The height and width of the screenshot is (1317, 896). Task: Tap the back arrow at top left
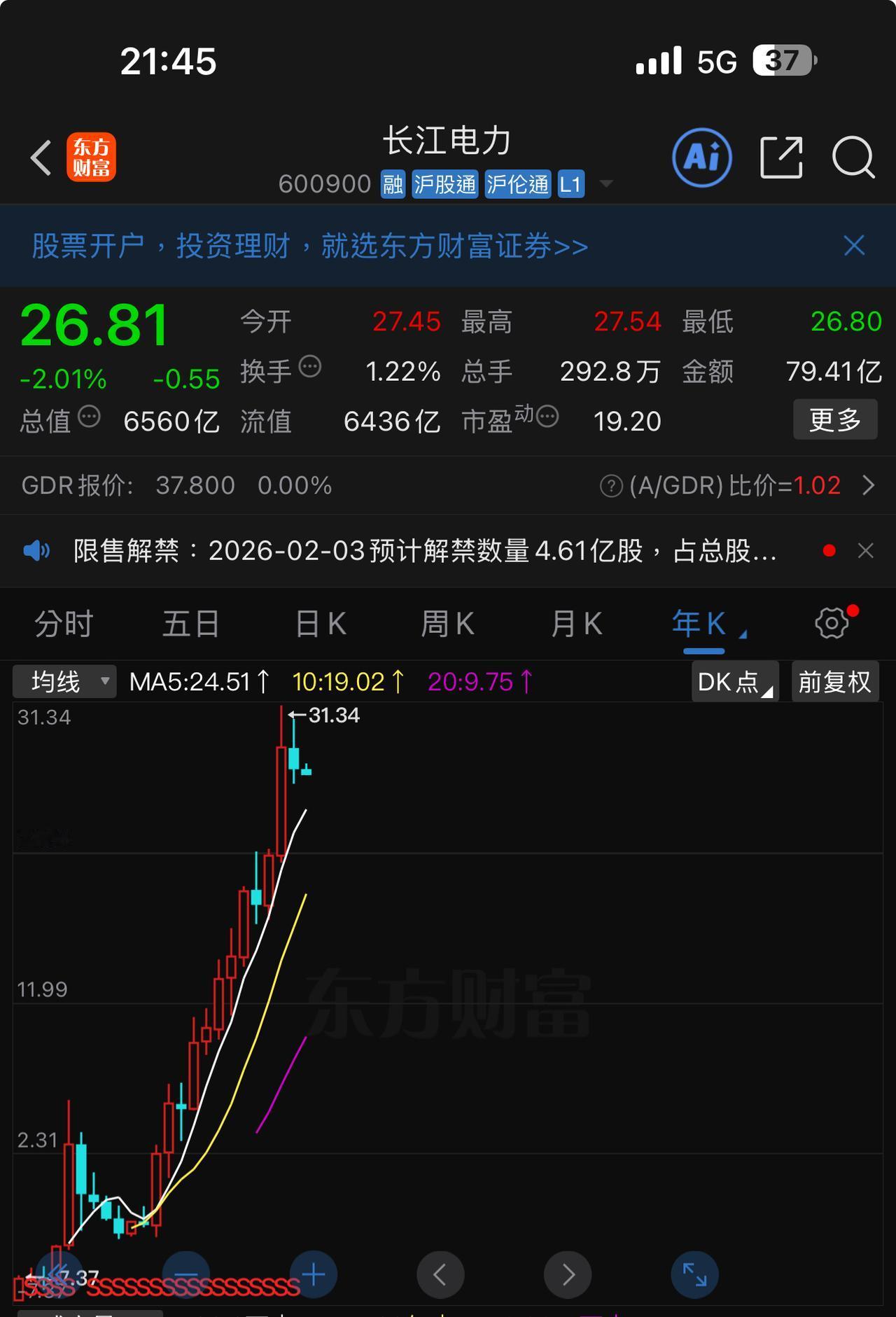pyautogui.click(x=40, y=158)
